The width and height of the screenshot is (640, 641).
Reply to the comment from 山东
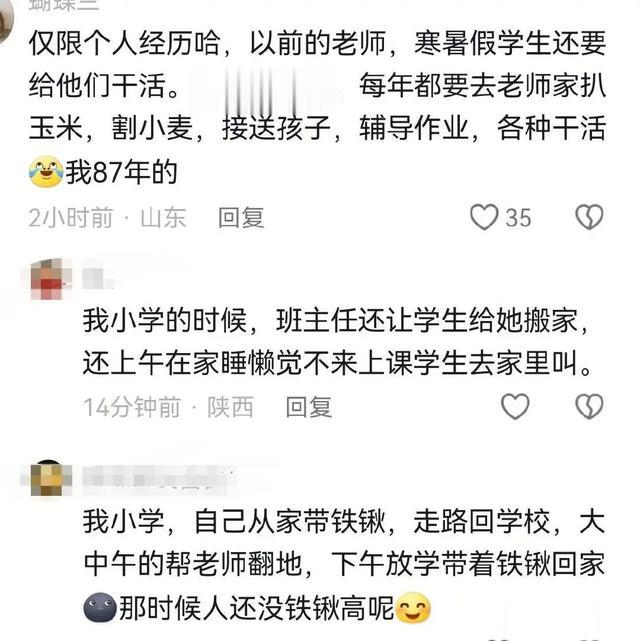pyautogui.click(x=241, y=217)
